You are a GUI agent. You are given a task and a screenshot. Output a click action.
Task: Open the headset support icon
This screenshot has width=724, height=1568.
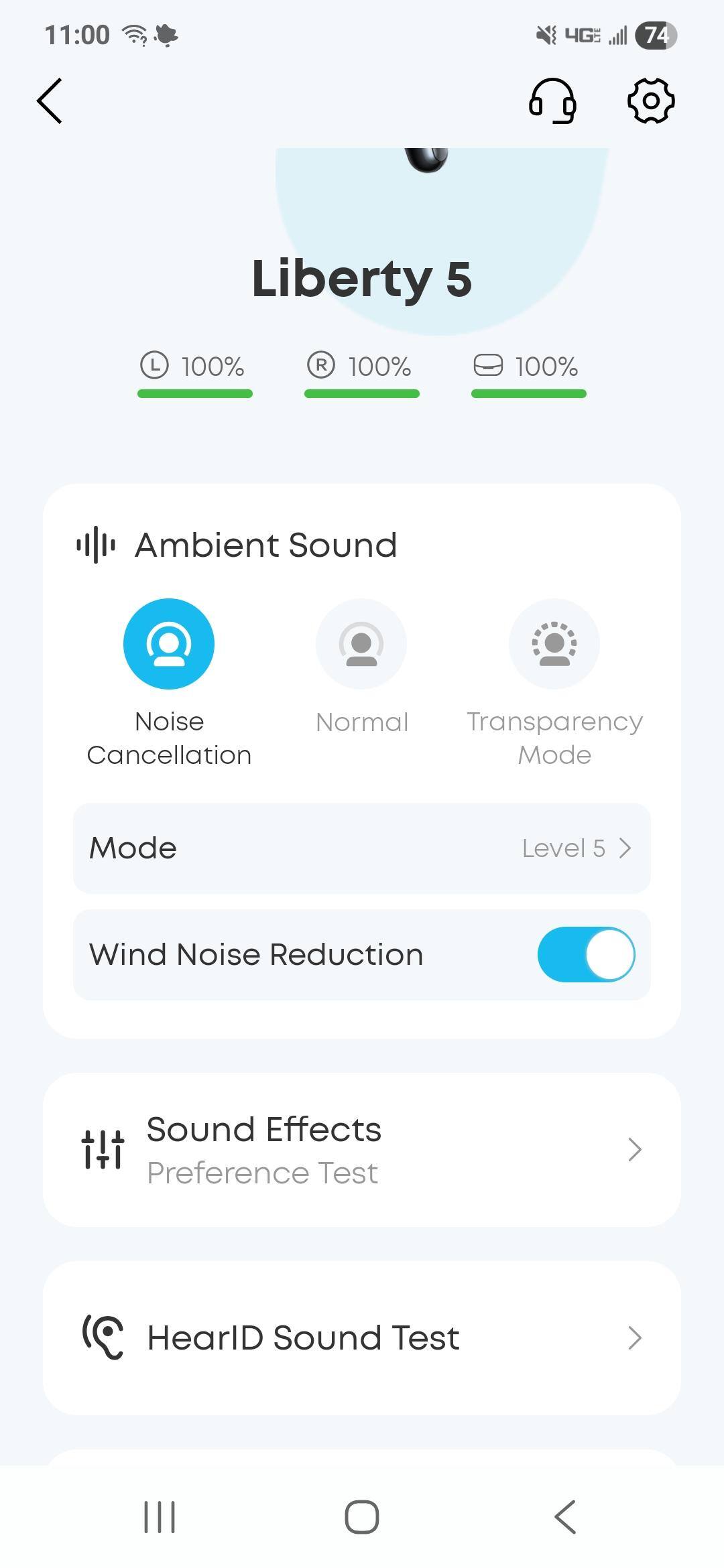(x=552, y=101)
